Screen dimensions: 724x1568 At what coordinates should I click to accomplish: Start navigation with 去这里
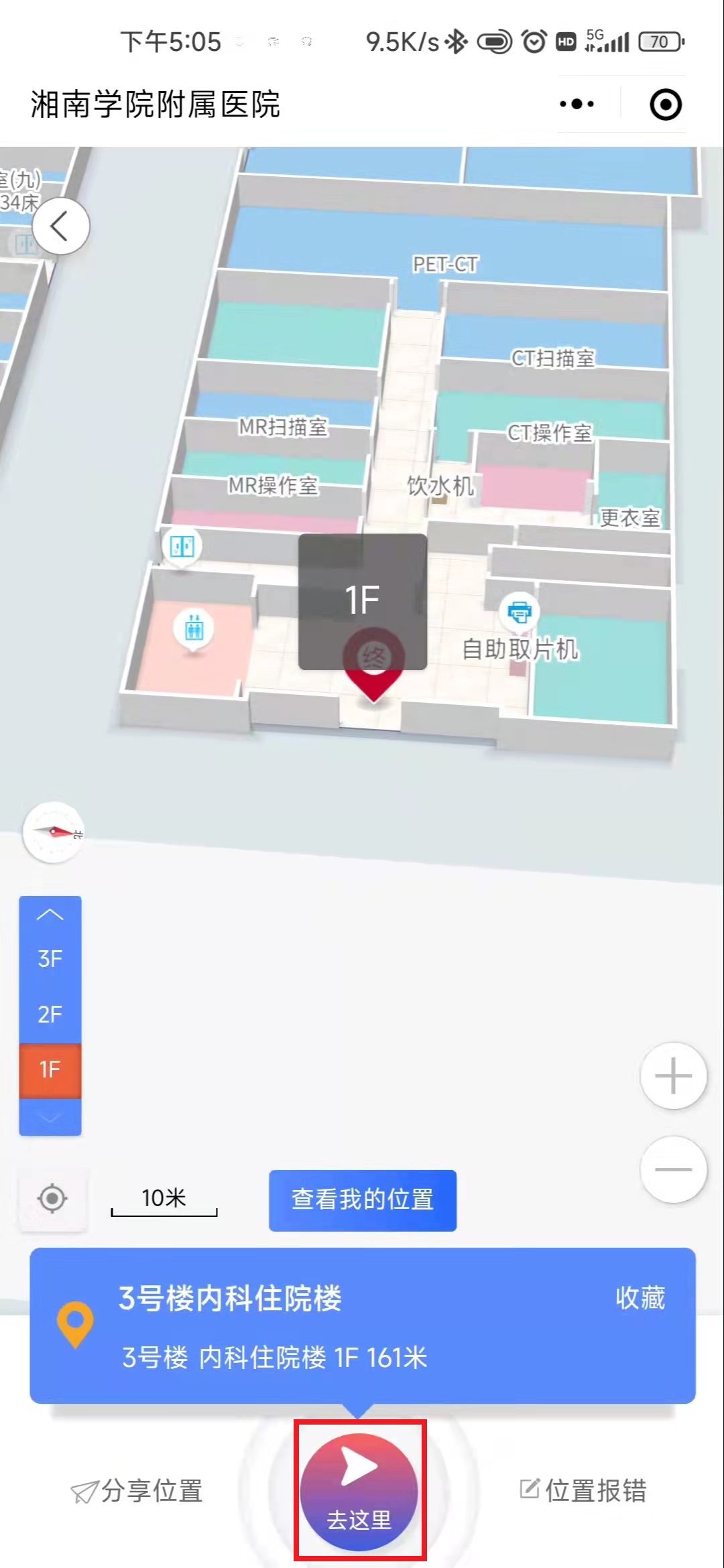click(x=359, y=1492)
